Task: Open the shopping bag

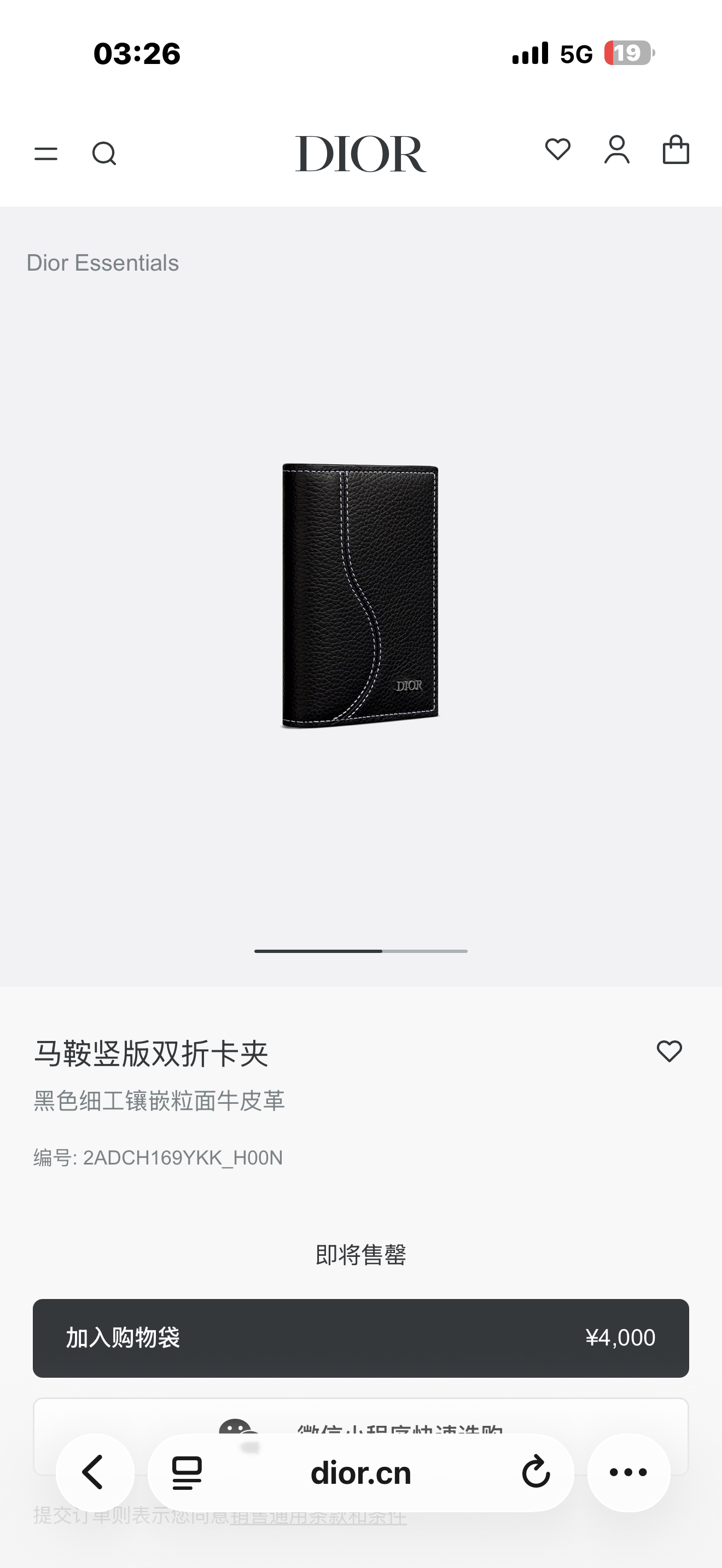Action: [676, 150]
